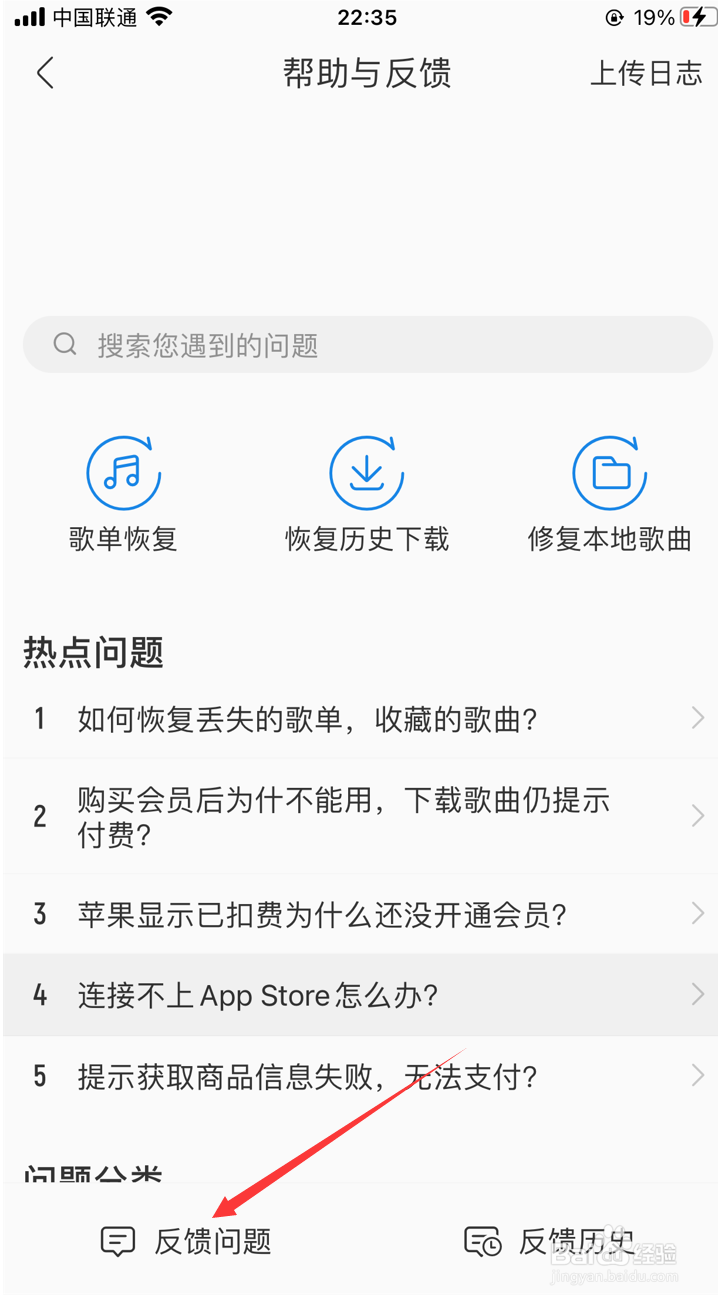Open question 如何恢复丢失的歌单，收藏的歌曲?
718x1301 pixels.
360,718
